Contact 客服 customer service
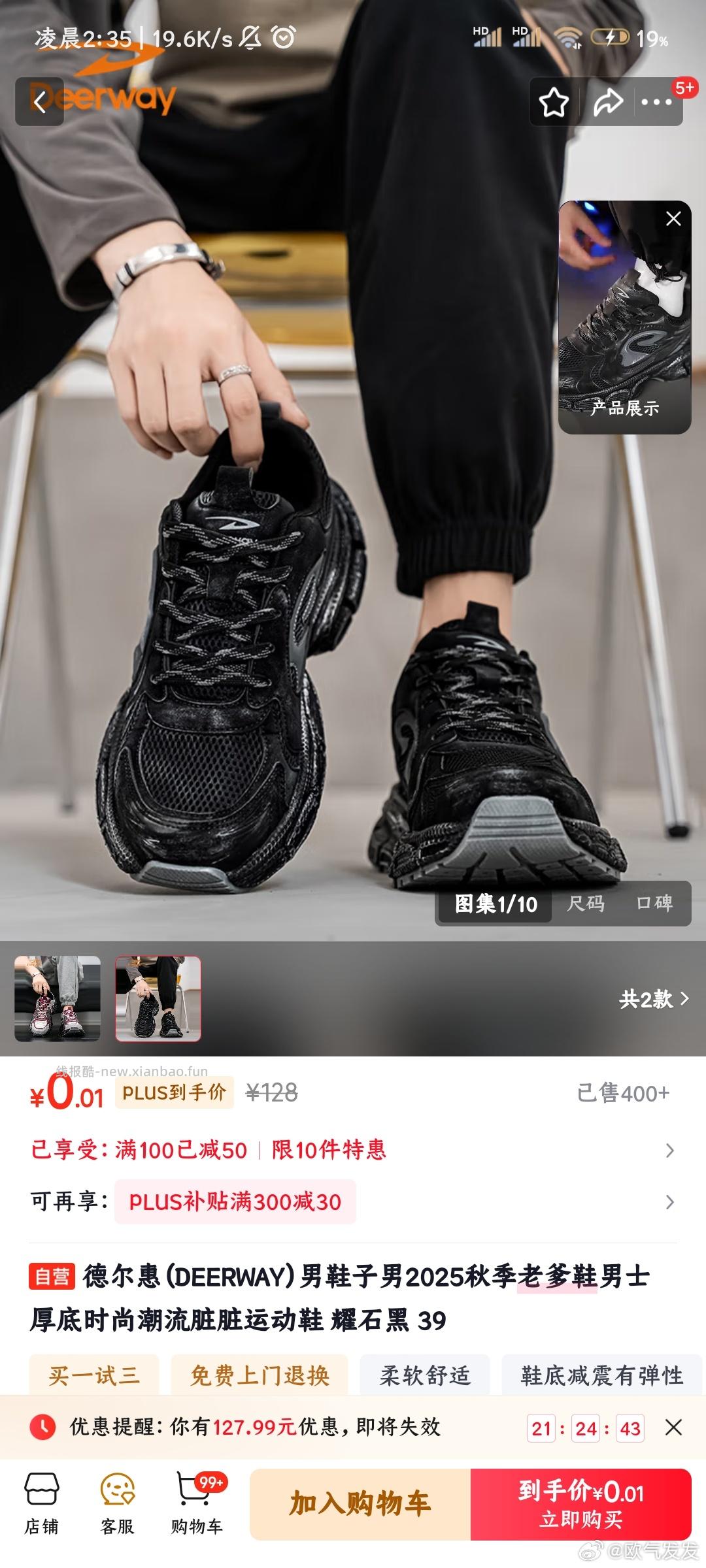 coord(118,1504)
